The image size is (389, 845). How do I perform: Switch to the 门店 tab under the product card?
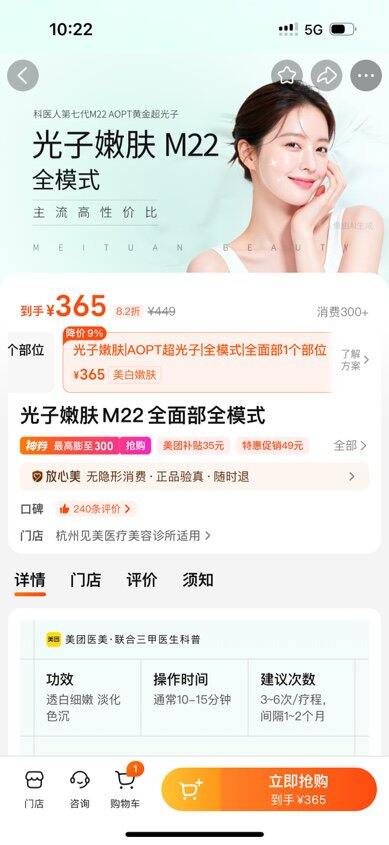click(86, 580)
